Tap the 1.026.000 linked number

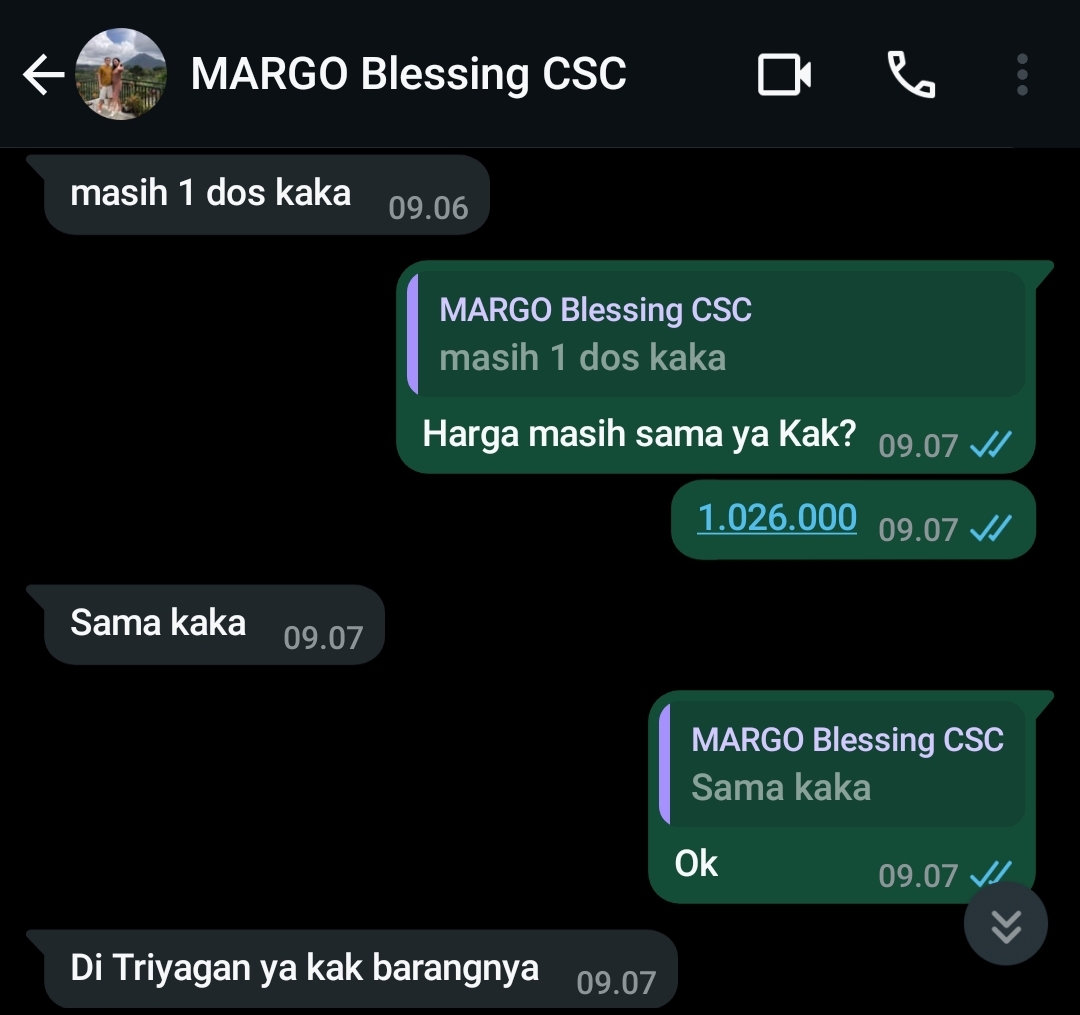coord(777,518)
